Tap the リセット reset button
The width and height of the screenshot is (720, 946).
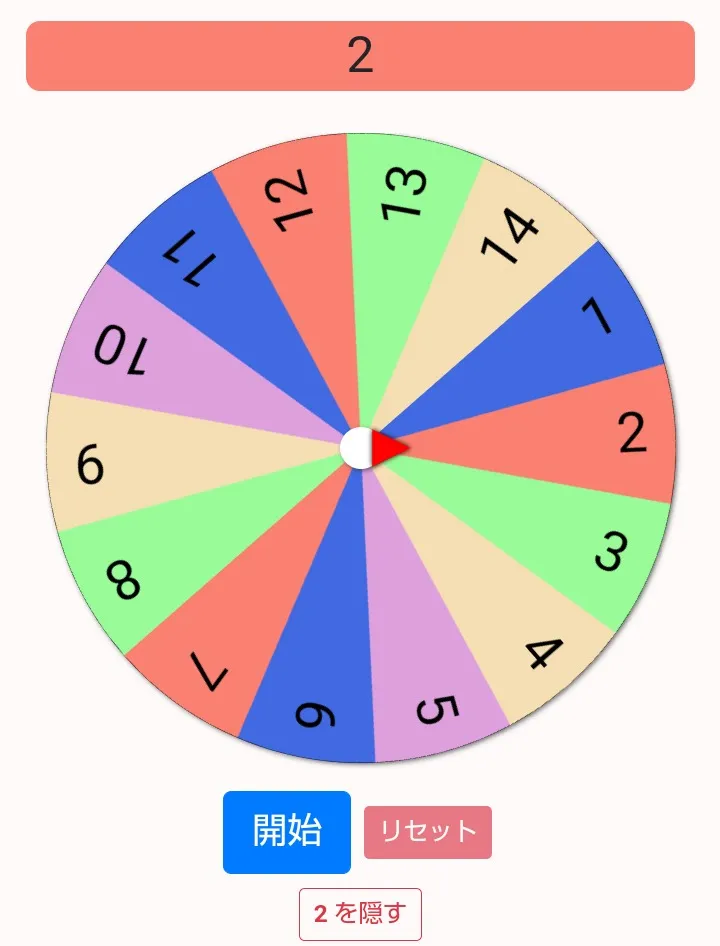tap(428, 832)
